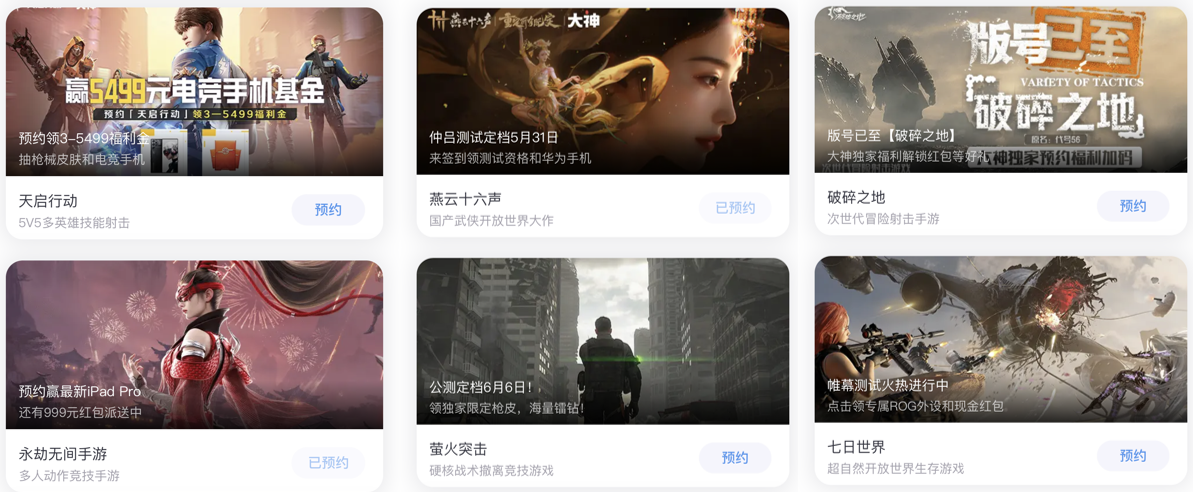Screen dimensions: 1193x492
Task: Pre-register for 萤火突击 via 预约
Action: point(735,458)
